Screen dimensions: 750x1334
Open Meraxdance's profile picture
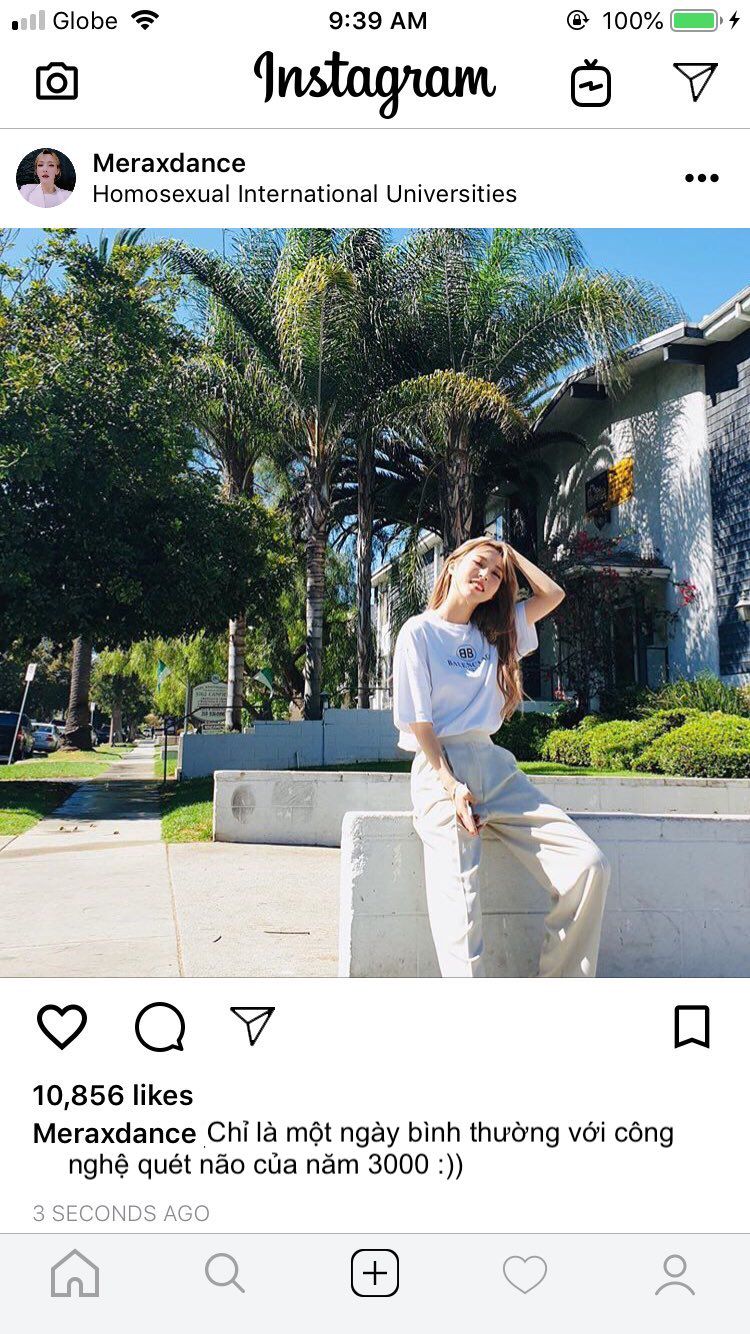pos(46,178)
